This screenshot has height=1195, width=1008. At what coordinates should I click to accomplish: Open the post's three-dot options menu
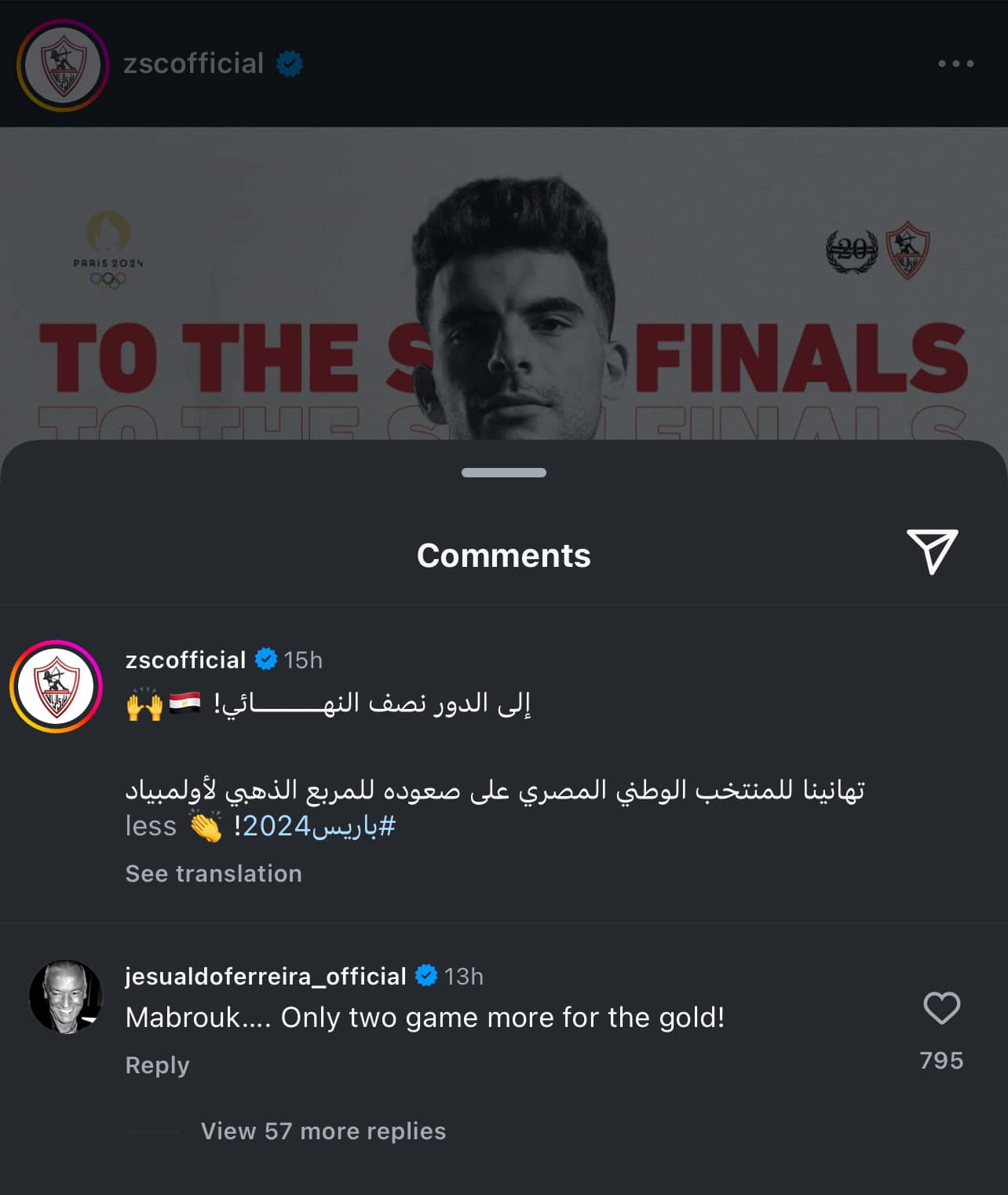click(x=955, y=64)
